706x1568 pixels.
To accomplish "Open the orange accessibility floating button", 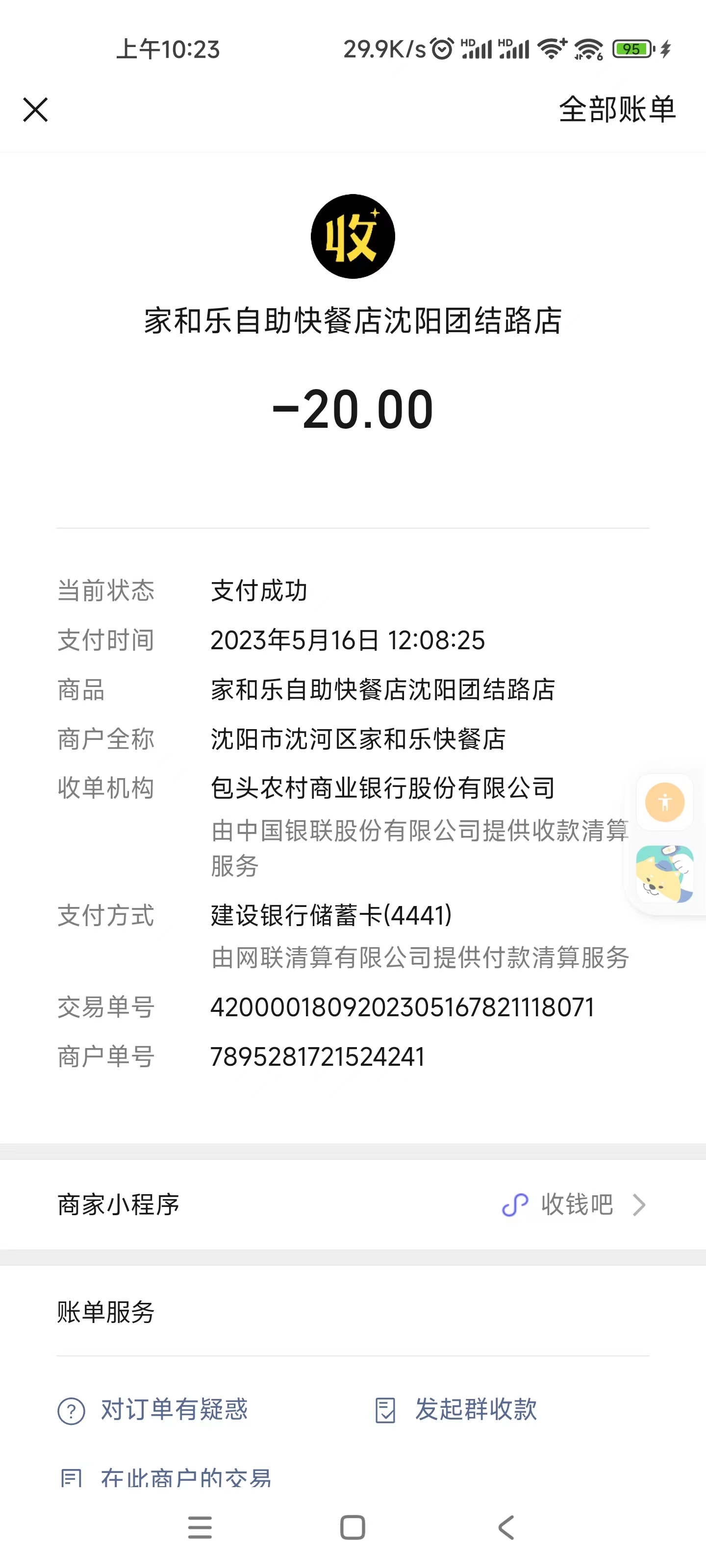I will coord(665,802).
